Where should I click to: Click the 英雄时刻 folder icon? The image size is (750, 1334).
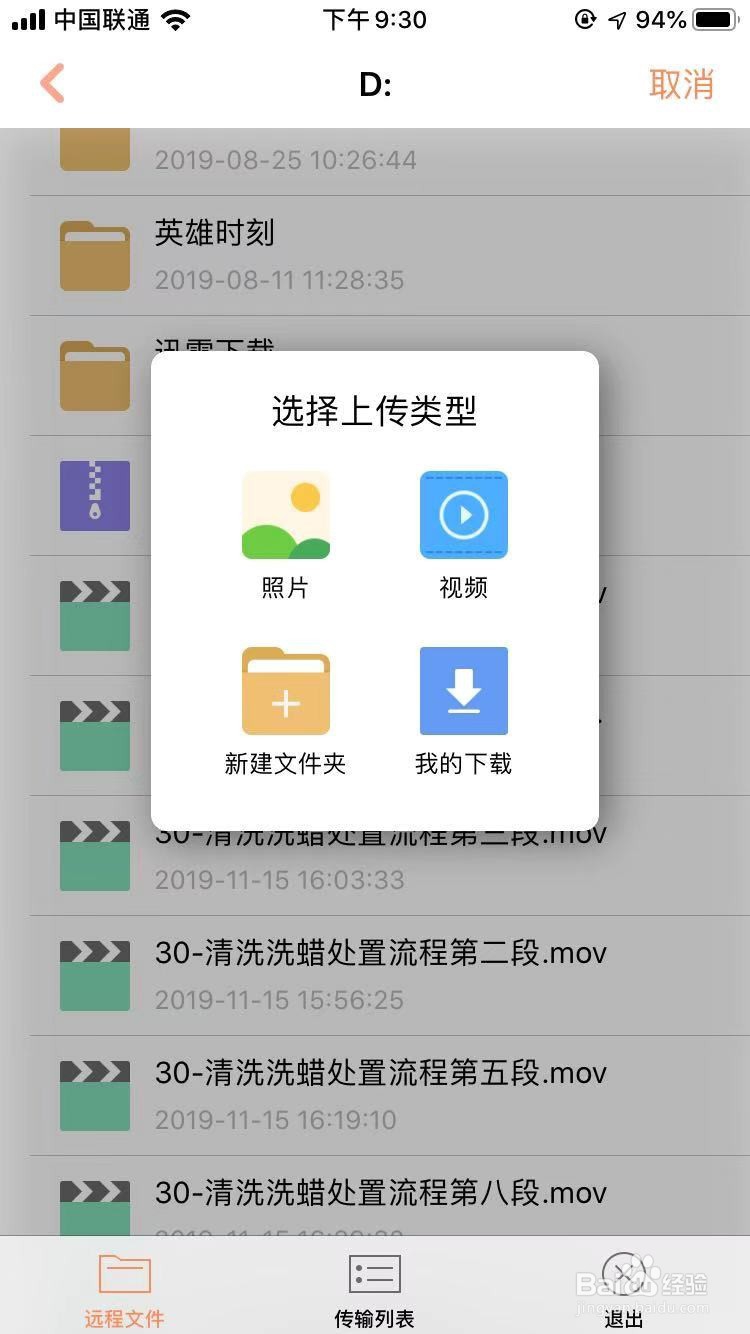(x=95, y=255)
